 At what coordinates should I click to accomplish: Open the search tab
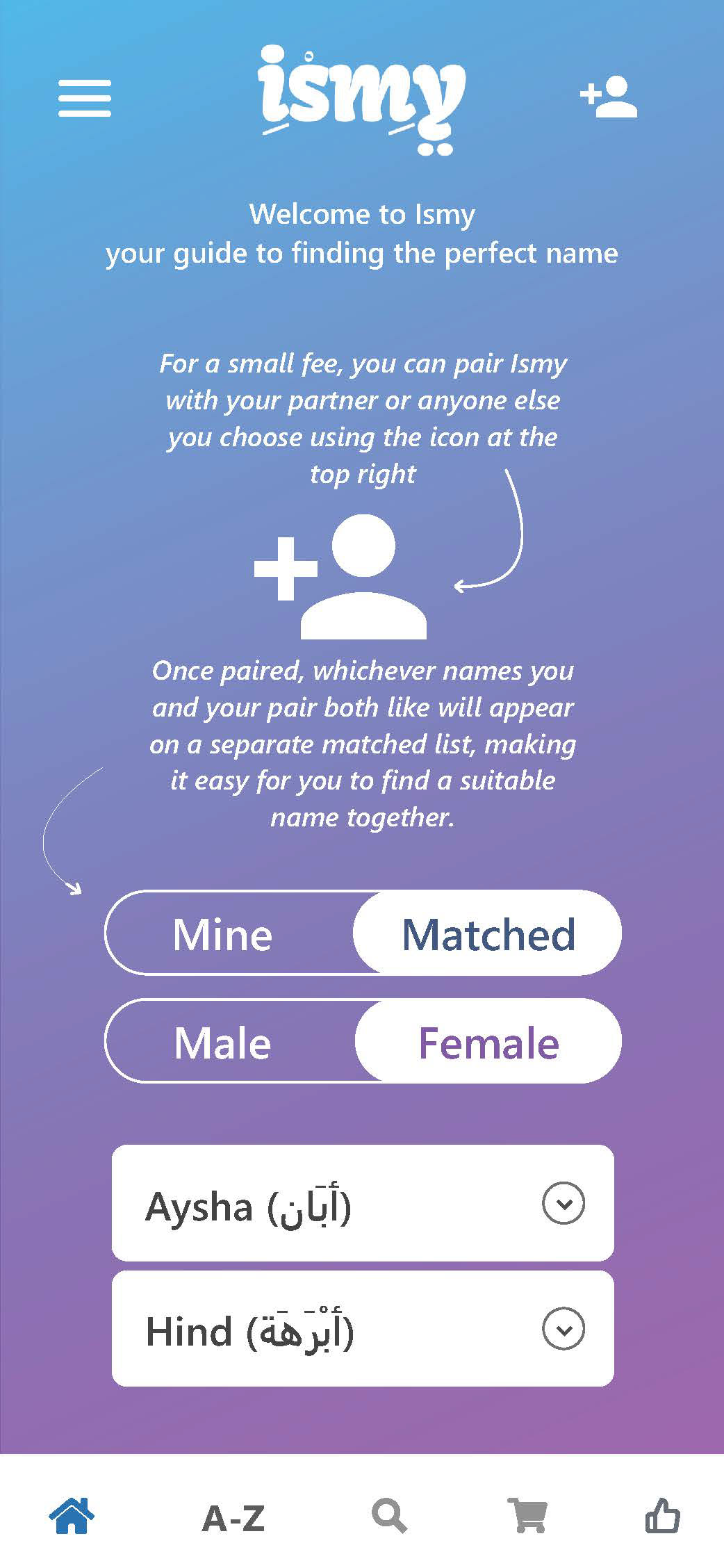coord(389,1516)
